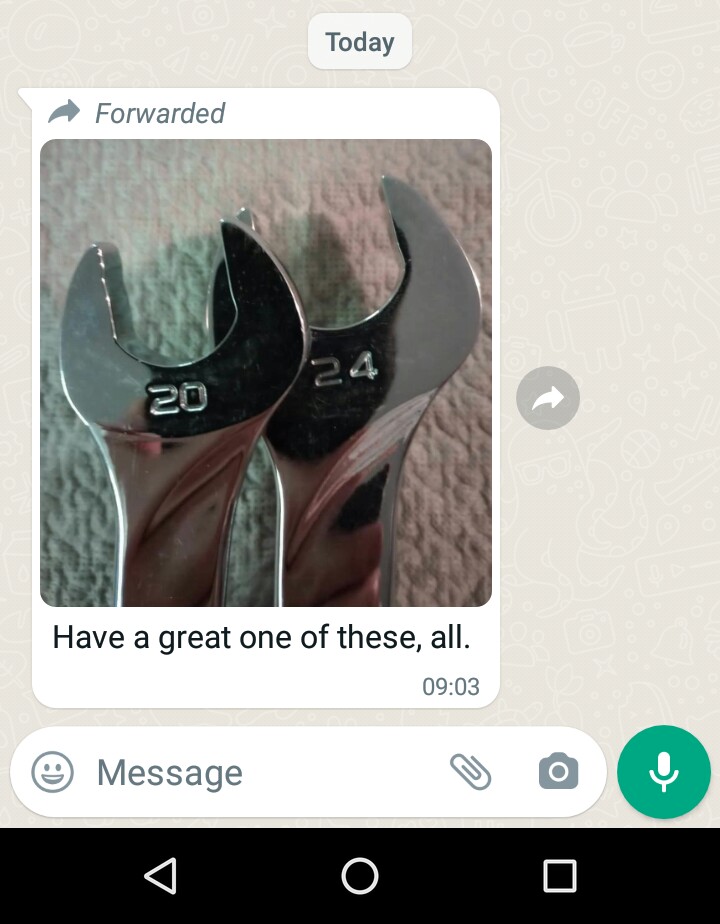
Task: Open the emoji picker
Action: coord(53,772)
